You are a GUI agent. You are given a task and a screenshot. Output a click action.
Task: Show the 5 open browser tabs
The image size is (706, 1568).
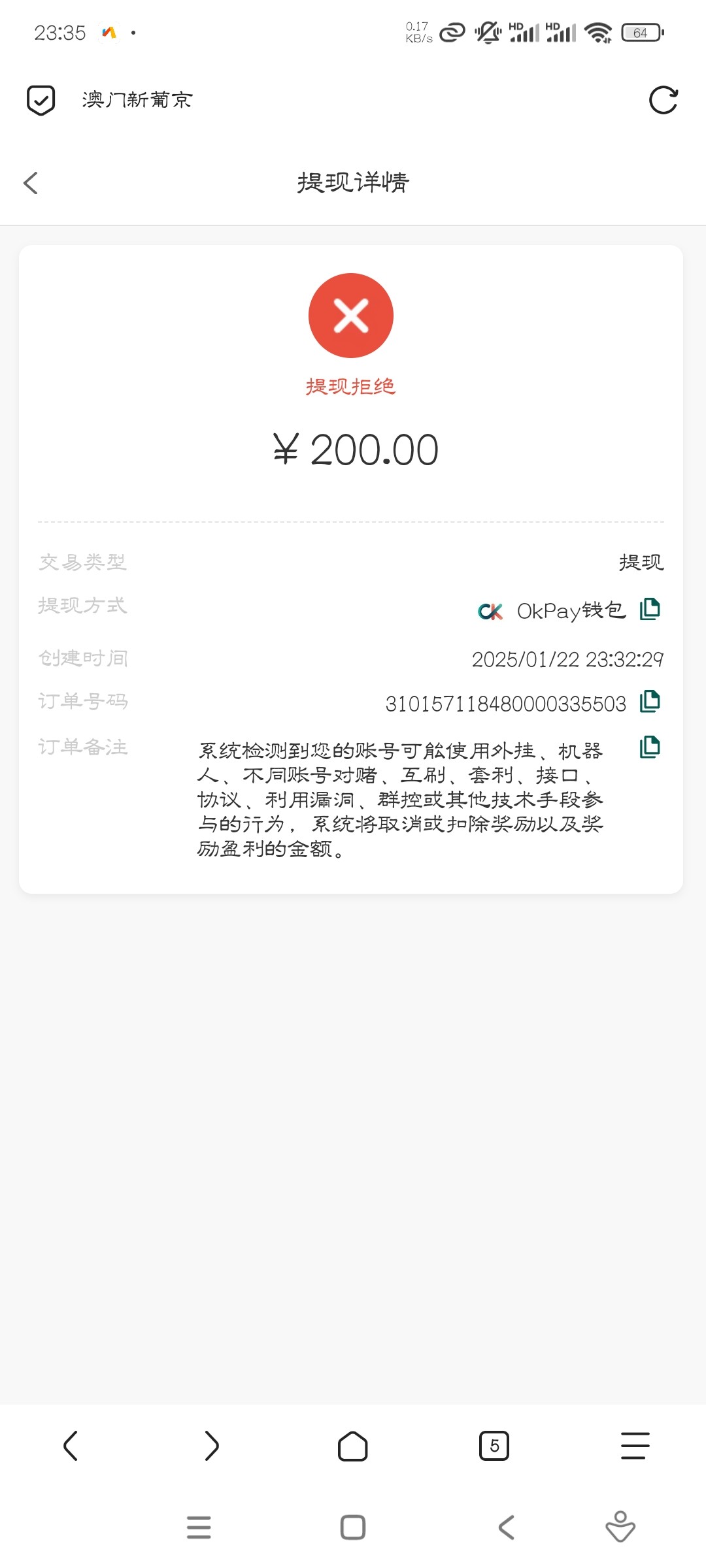(x=494, y=1446)
